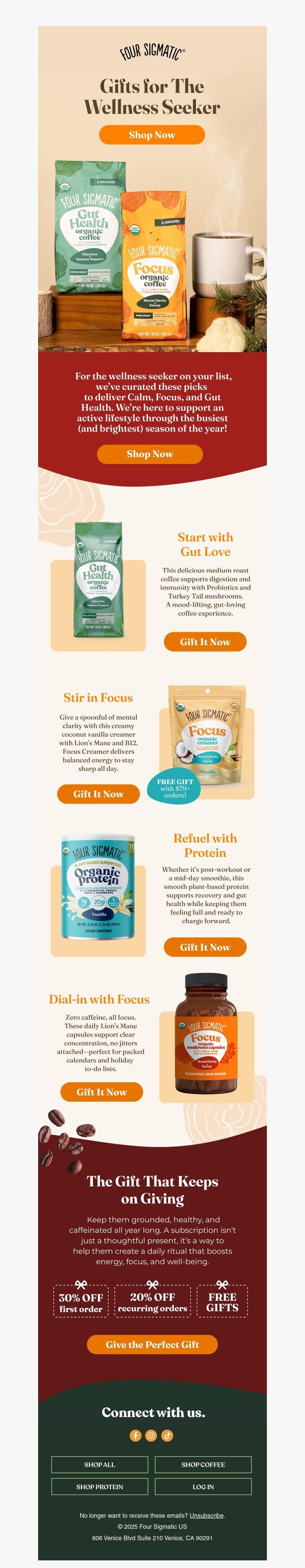305x1568 pixels.
Task: Tap Gift It Now under Dial-in with Focus
Action: [101, 1091]
